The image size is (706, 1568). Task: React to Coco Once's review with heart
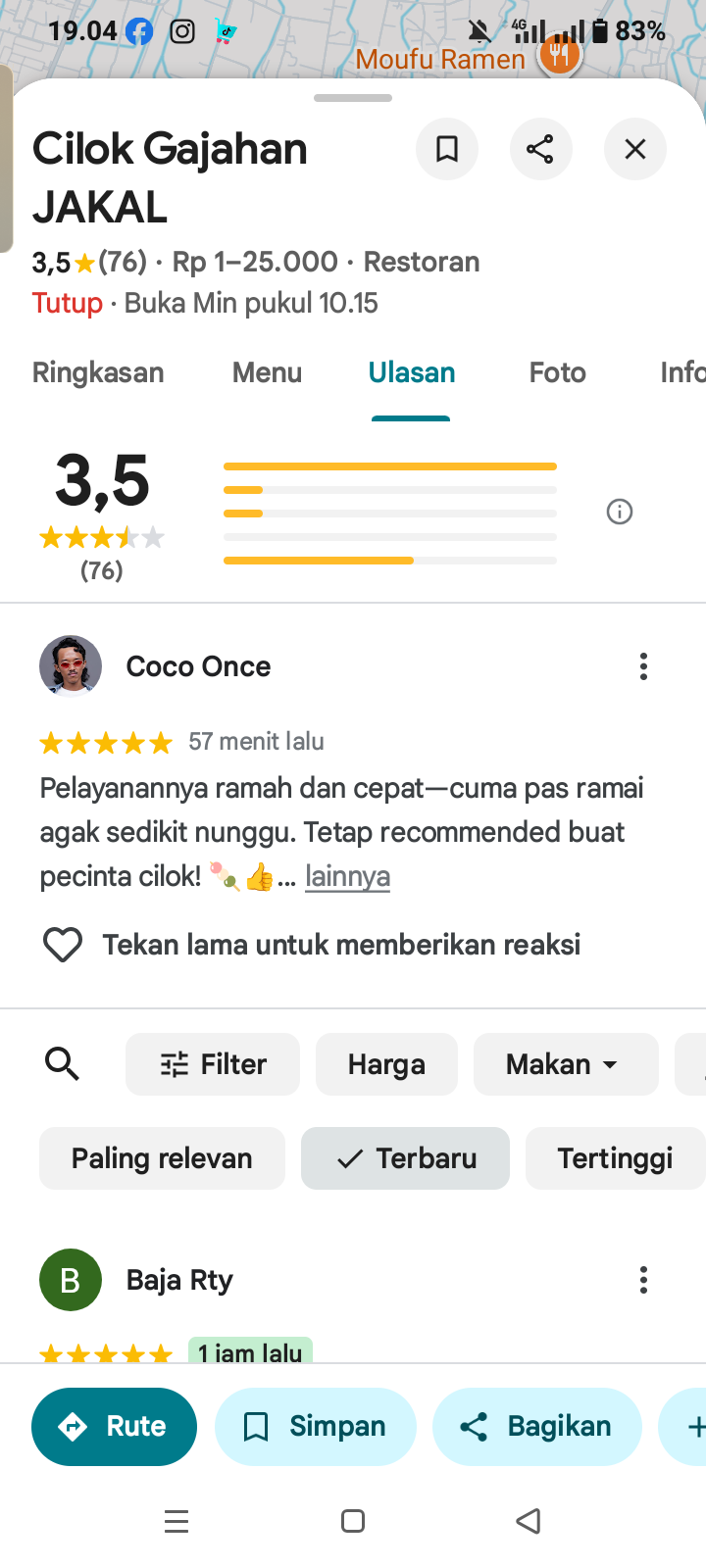63,945
